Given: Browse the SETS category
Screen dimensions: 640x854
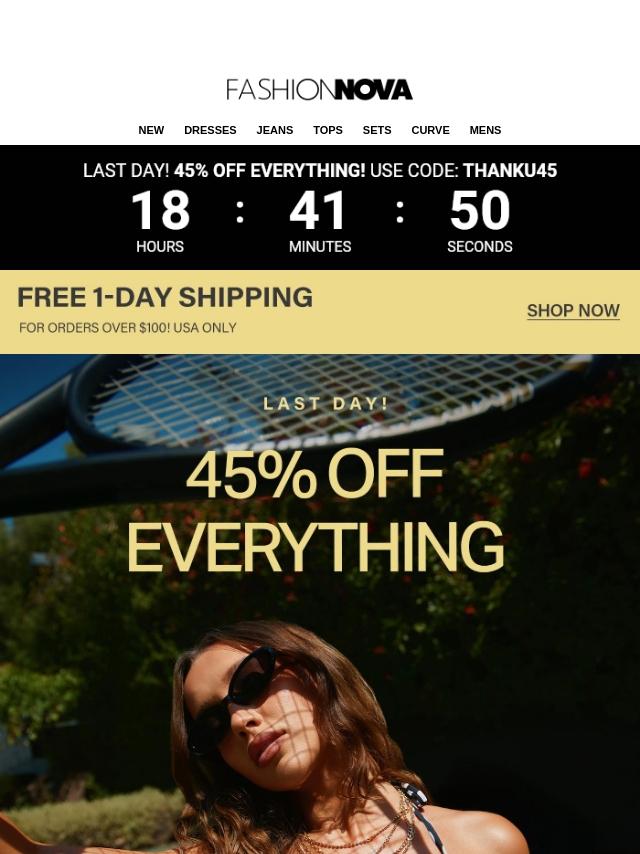Looking at the screenshot, I should tap(377, 130).
